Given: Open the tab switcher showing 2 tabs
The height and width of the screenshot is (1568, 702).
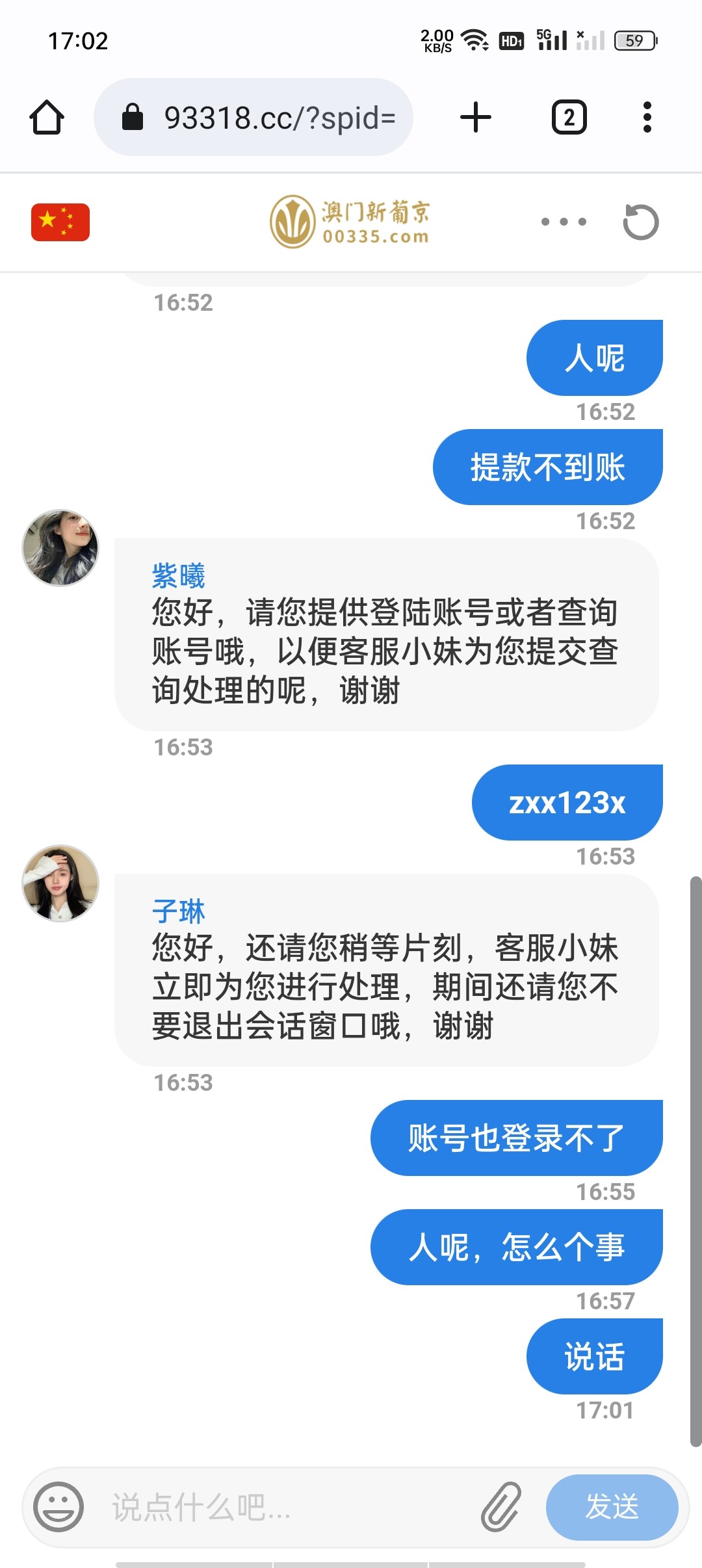Looking at the screenshot, I should pos(569,118).
